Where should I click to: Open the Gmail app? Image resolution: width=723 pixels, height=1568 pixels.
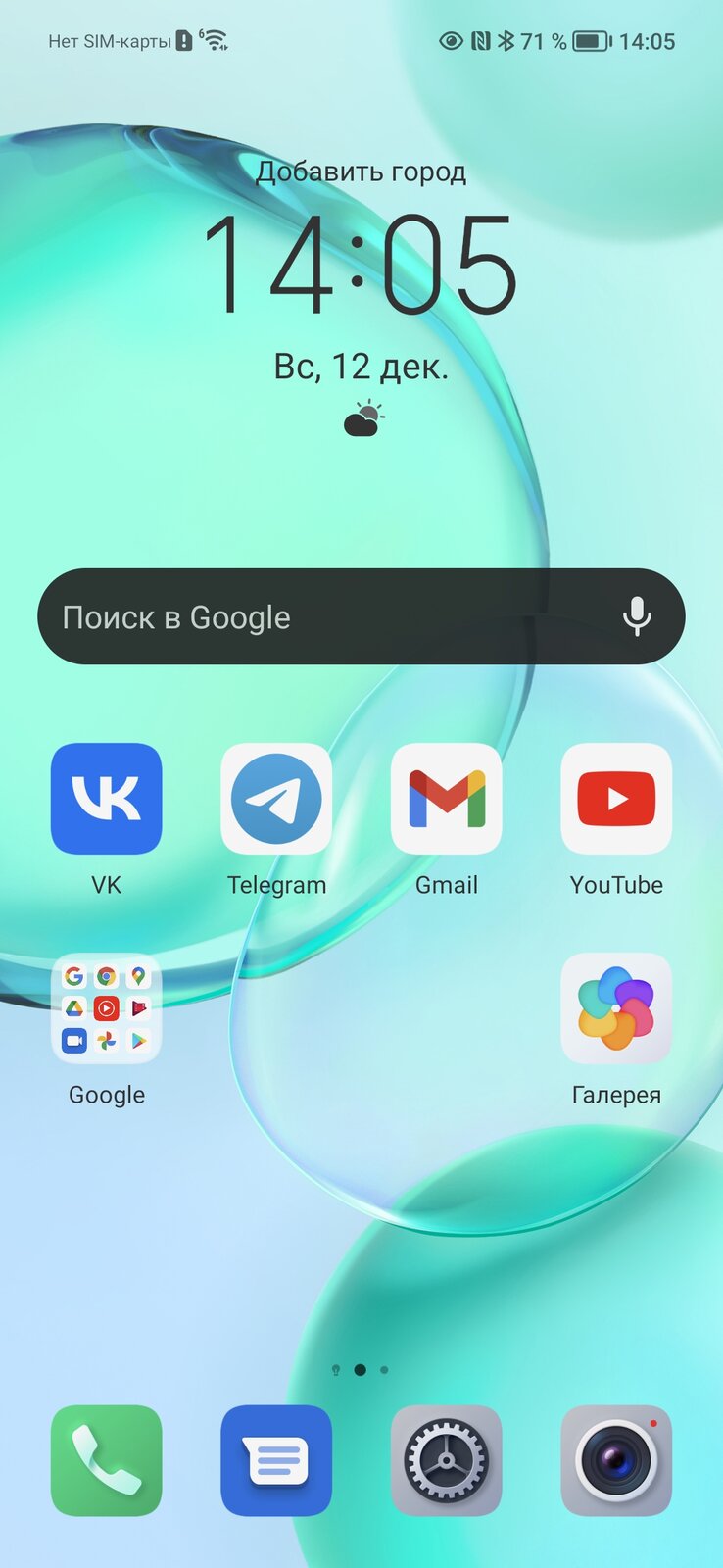pyautogui.click(x=446, y=798)
